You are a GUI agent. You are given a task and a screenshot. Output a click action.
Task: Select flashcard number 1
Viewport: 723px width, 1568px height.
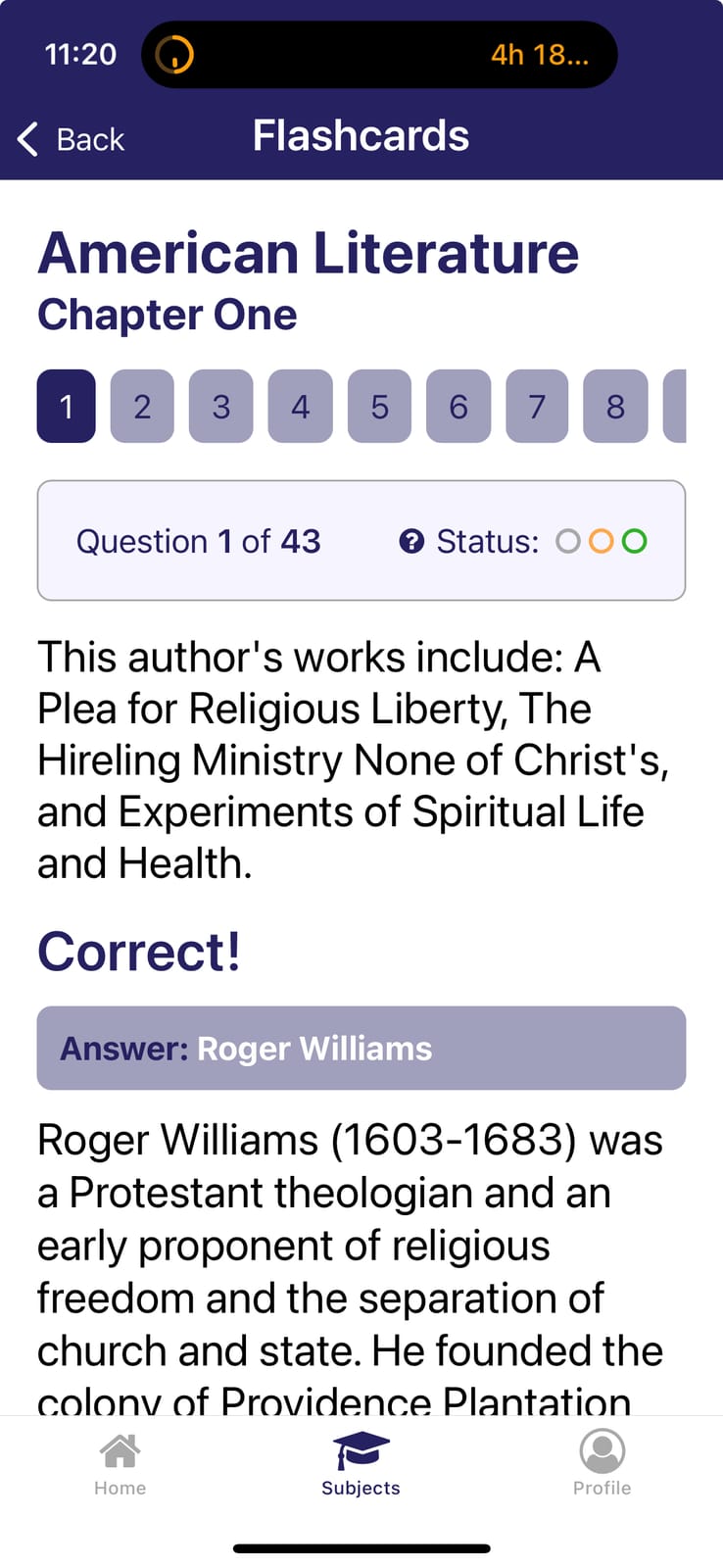pyautogui.click(x=67, y=406)
